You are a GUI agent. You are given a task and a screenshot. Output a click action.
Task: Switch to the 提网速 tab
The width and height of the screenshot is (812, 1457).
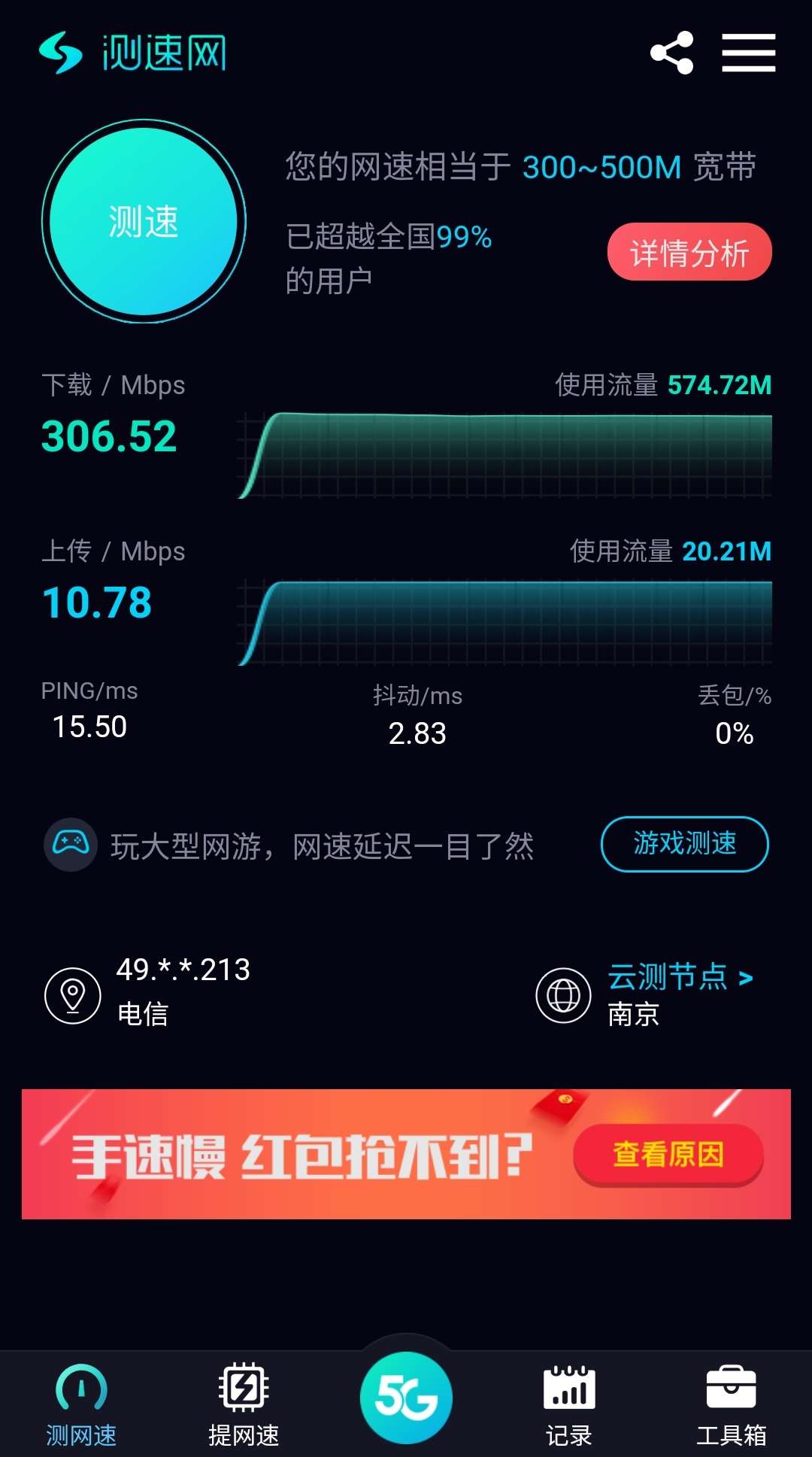tap(244, 1404)
